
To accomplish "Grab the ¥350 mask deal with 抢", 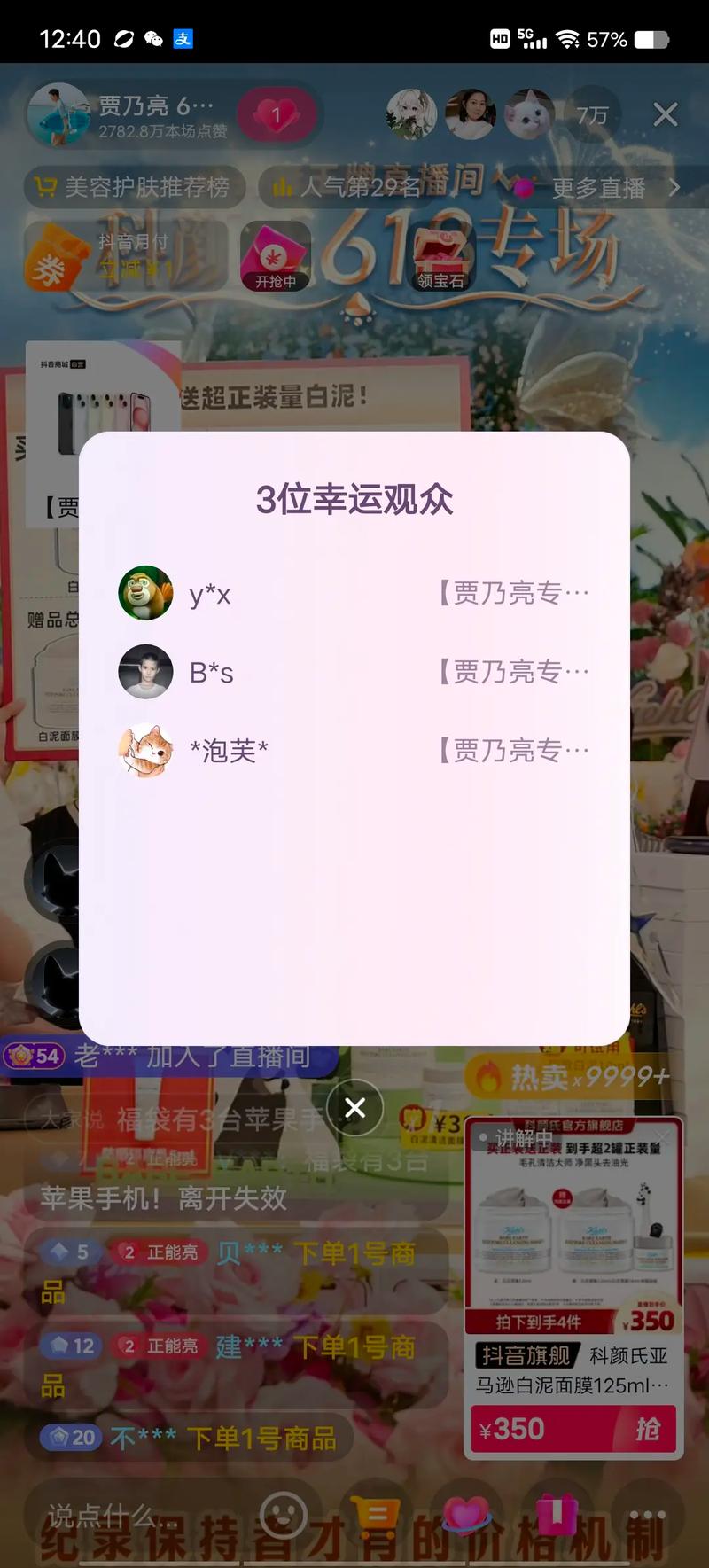I will coord(647,1429).
